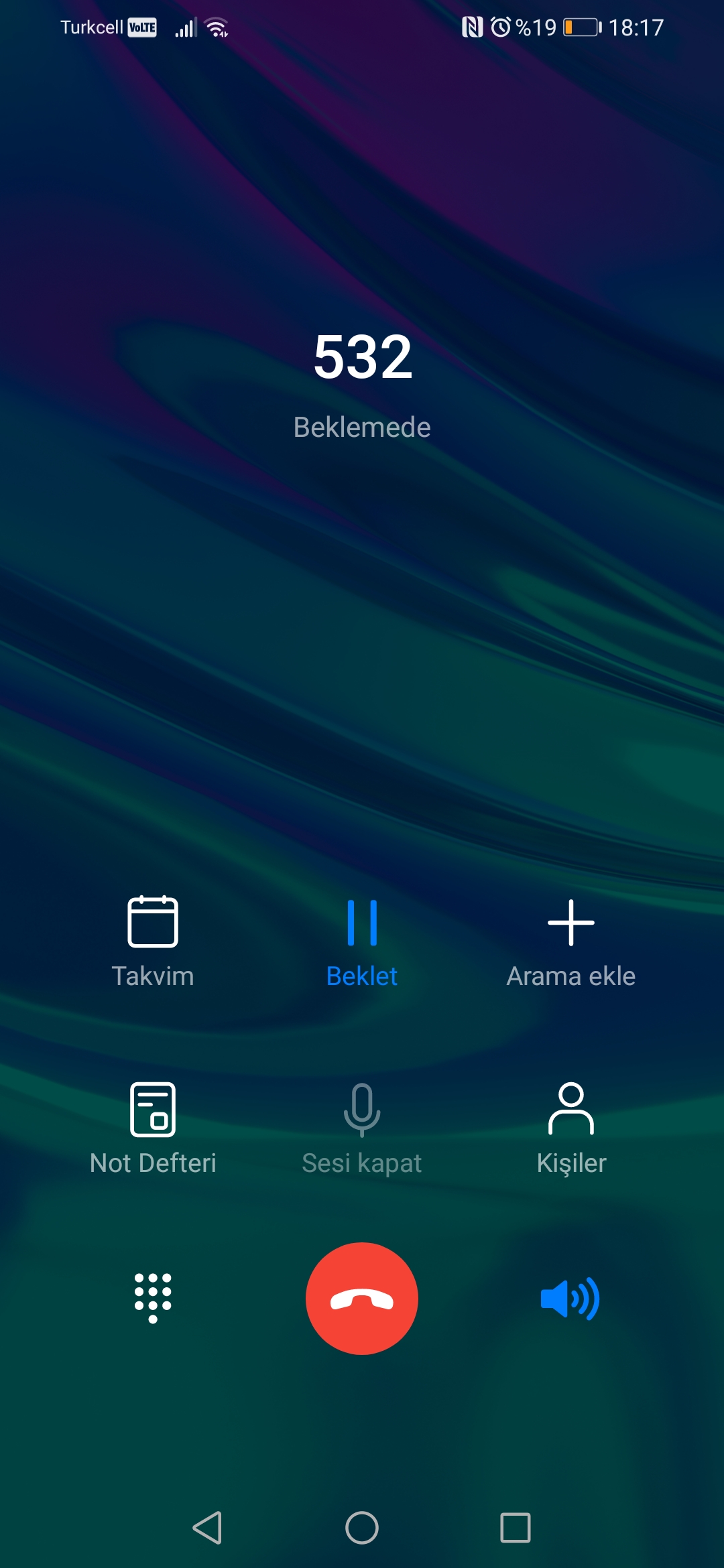The width and height of the screenshot is (724, 1568).
Task: Open recent apps overview
Action: click(516, 1528)
